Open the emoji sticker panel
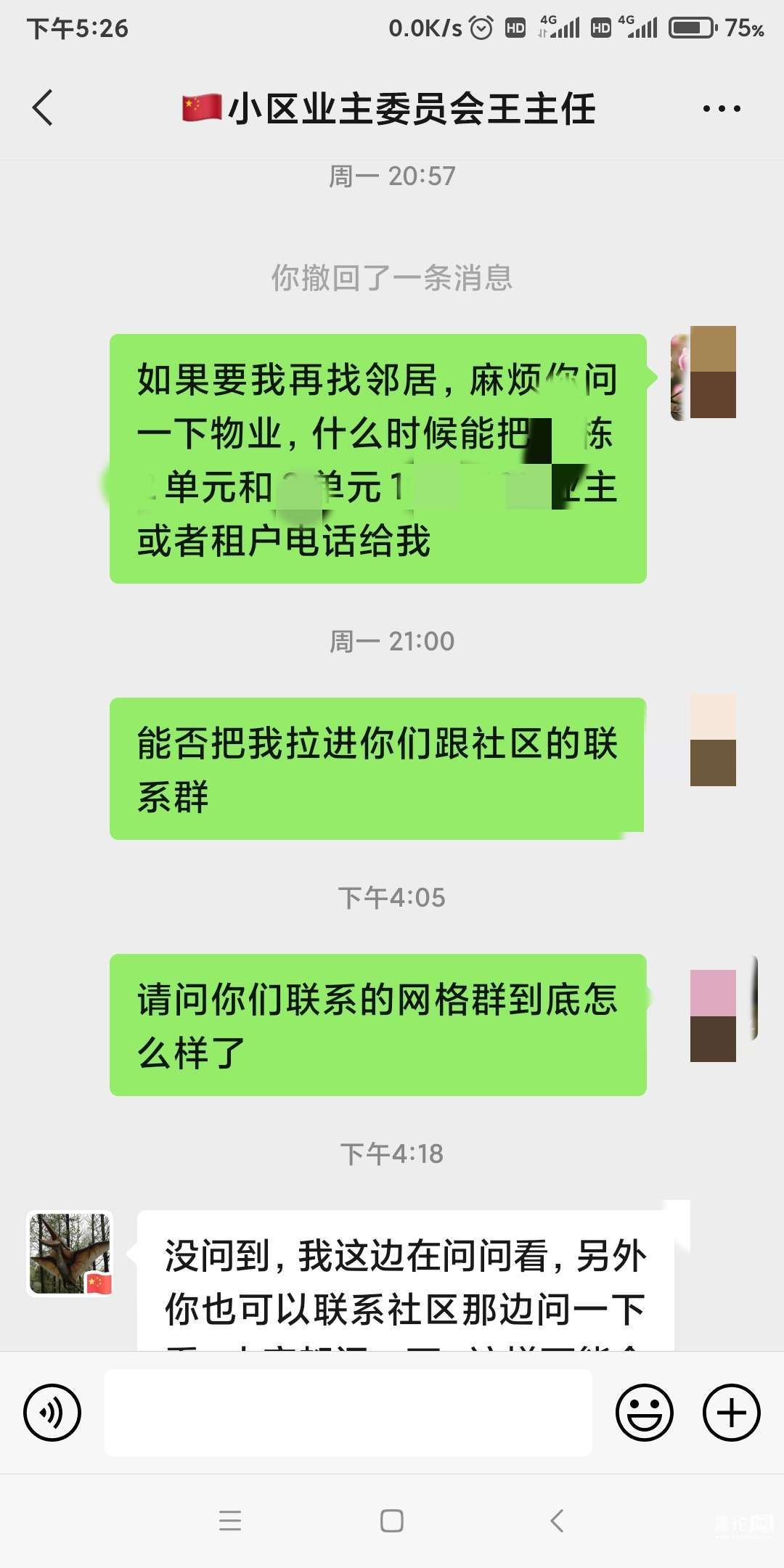Screen dimensions: 784x1568 click(644, 1412)
